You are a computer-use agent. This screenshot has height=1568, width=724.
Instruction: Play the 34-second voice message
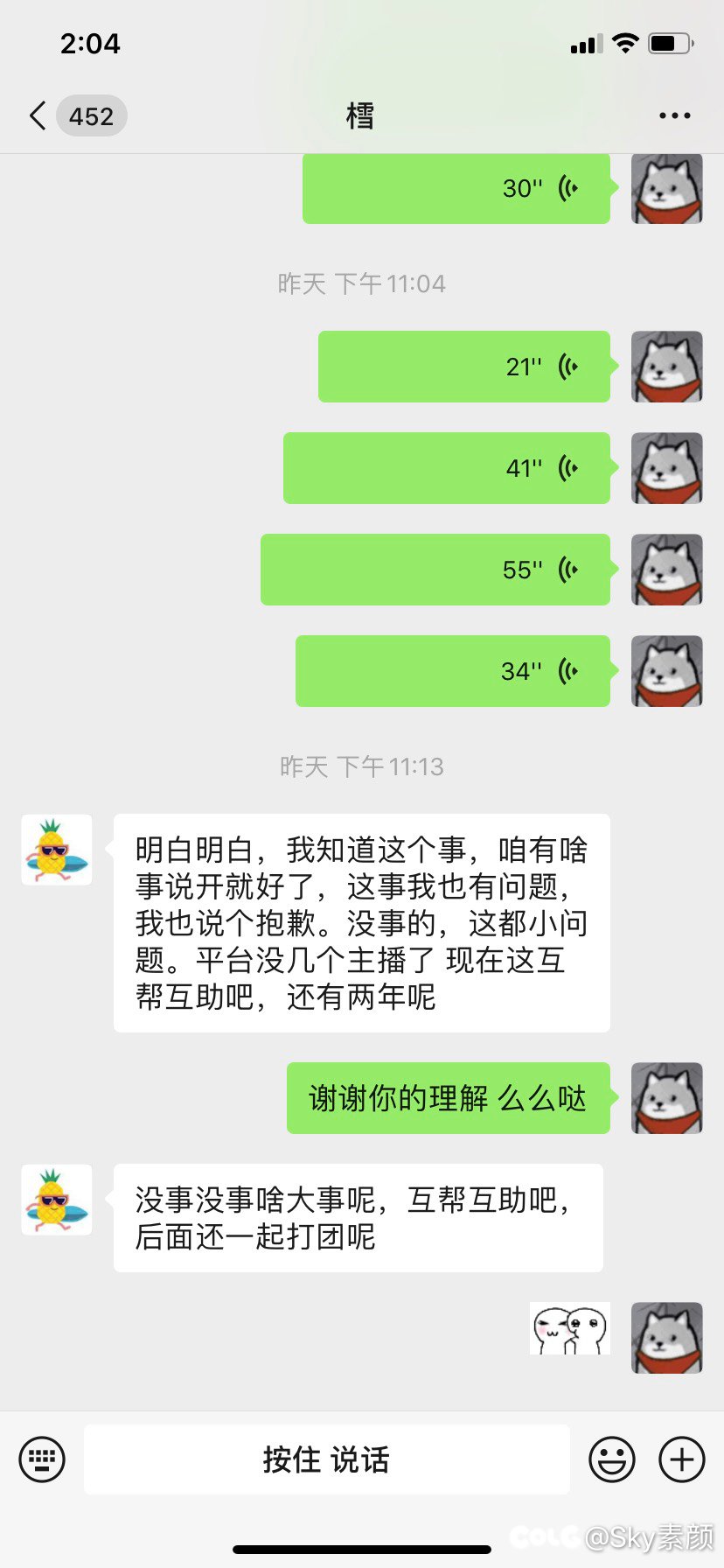[453, 671]
